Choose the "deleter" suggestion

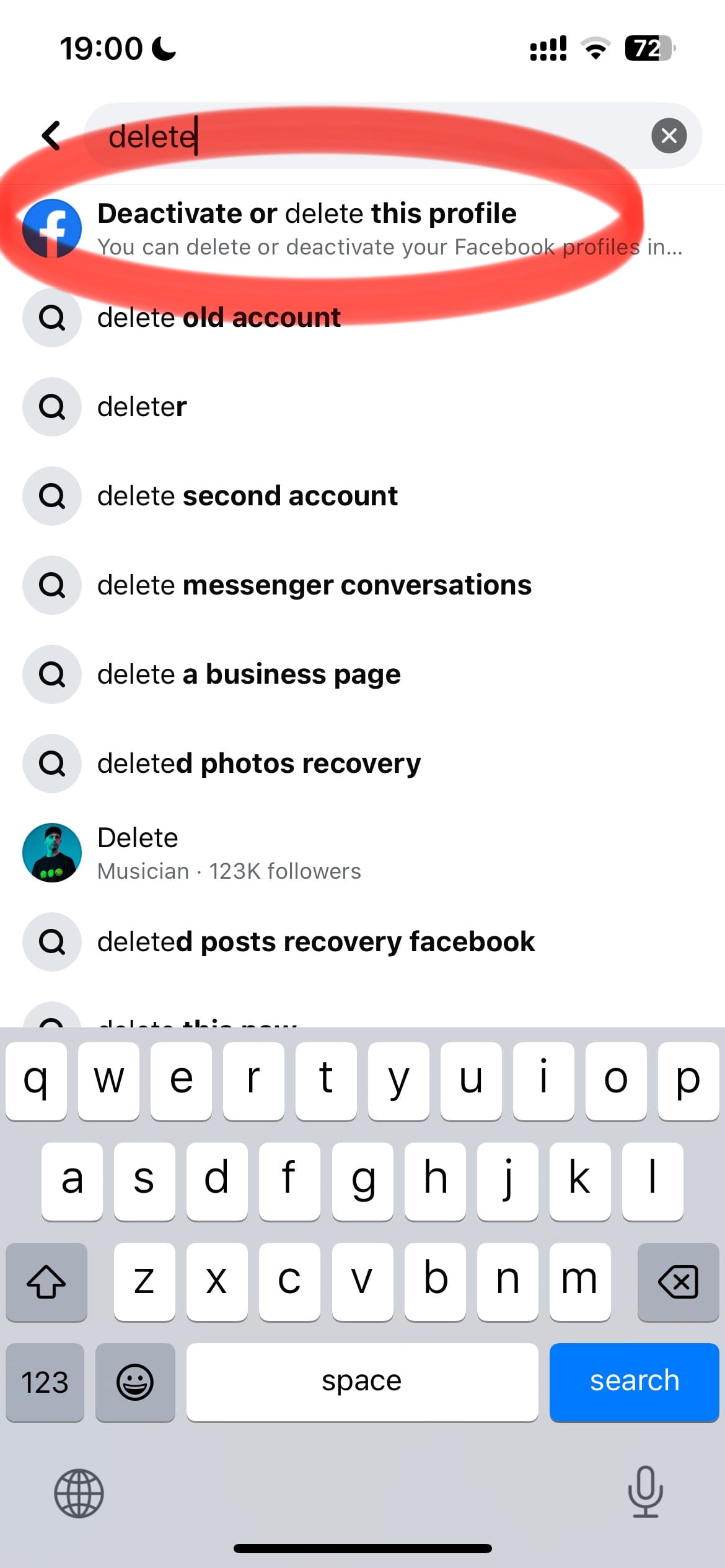tap(362, 407)
